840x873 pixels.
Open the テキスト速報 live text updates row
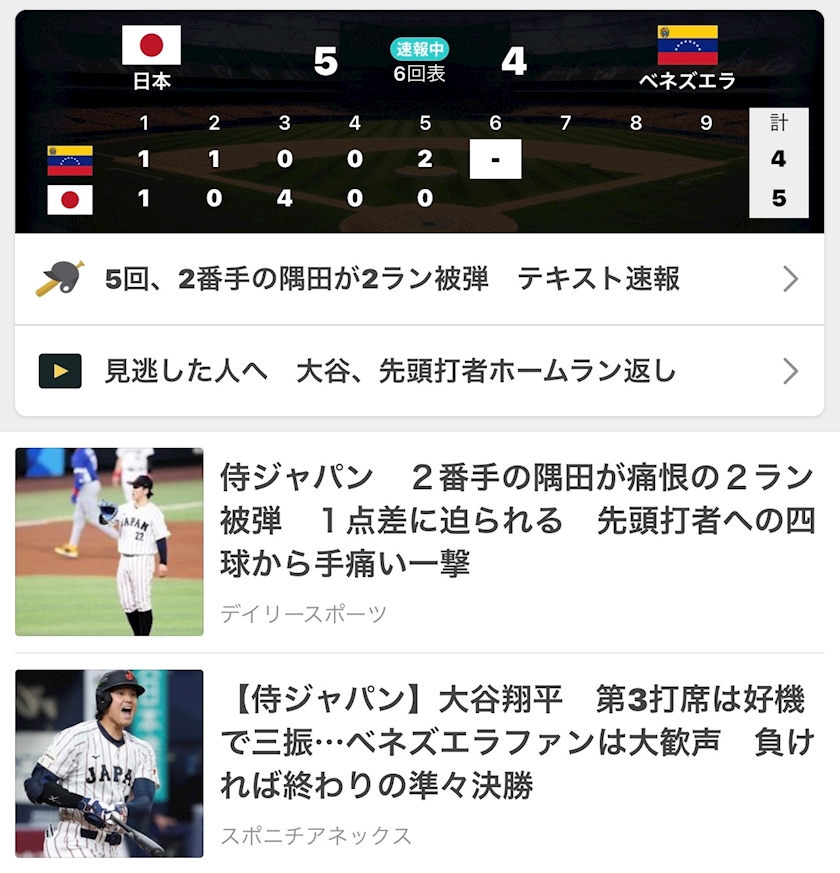[420, 279]
